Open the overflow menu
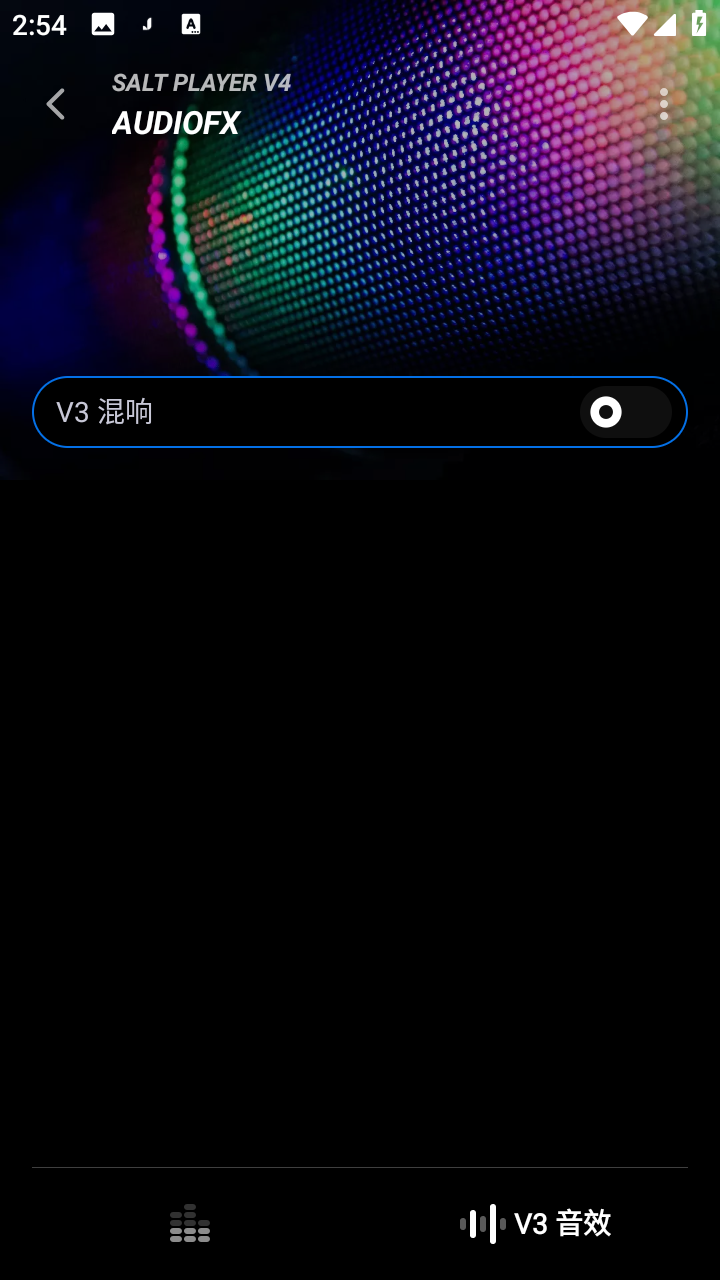 click(x=663, y=104)
